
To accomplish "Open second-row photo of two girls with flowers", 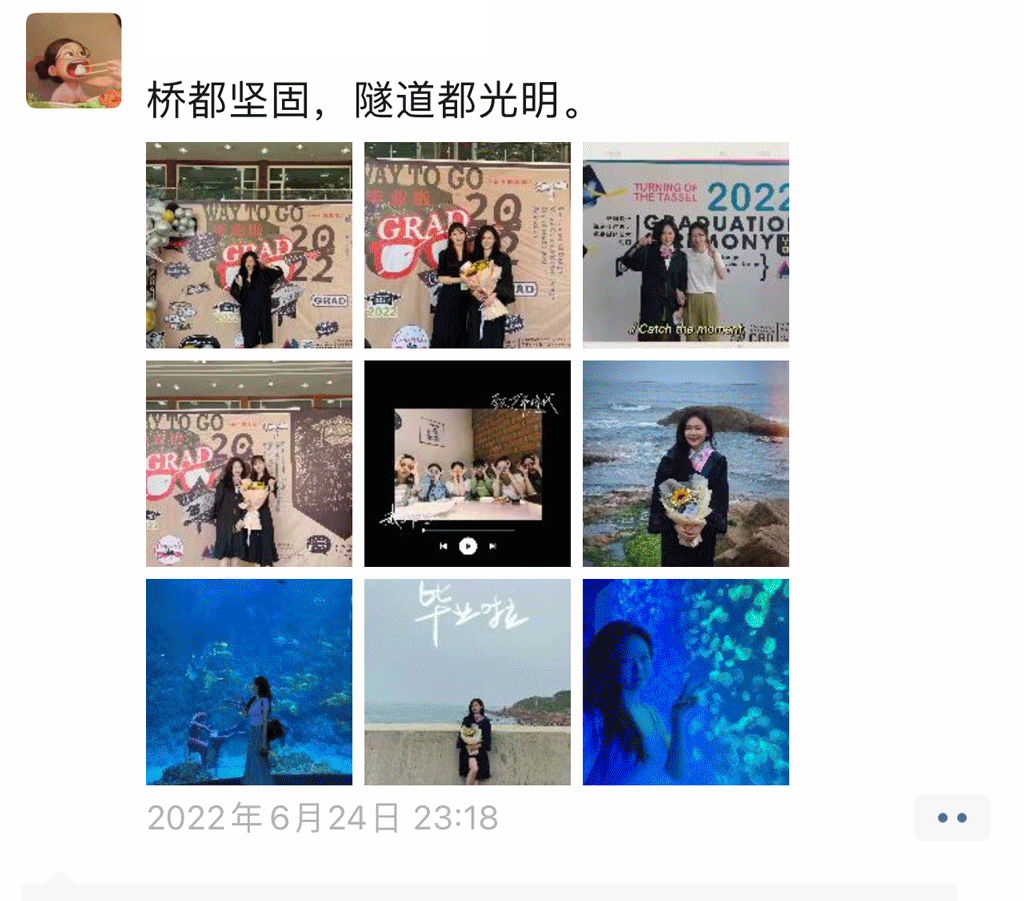I will point(249,463).
